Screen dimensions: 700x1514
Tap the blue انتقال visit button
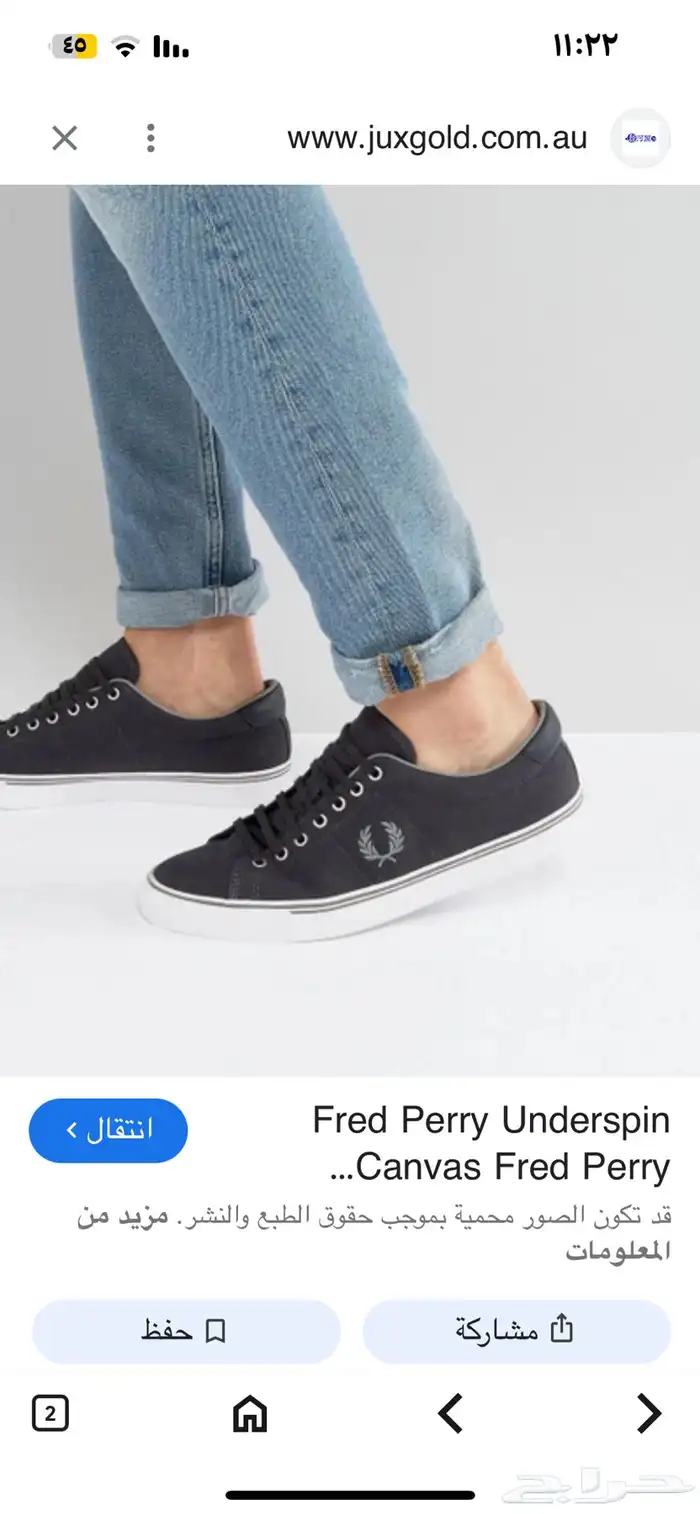108,1130
